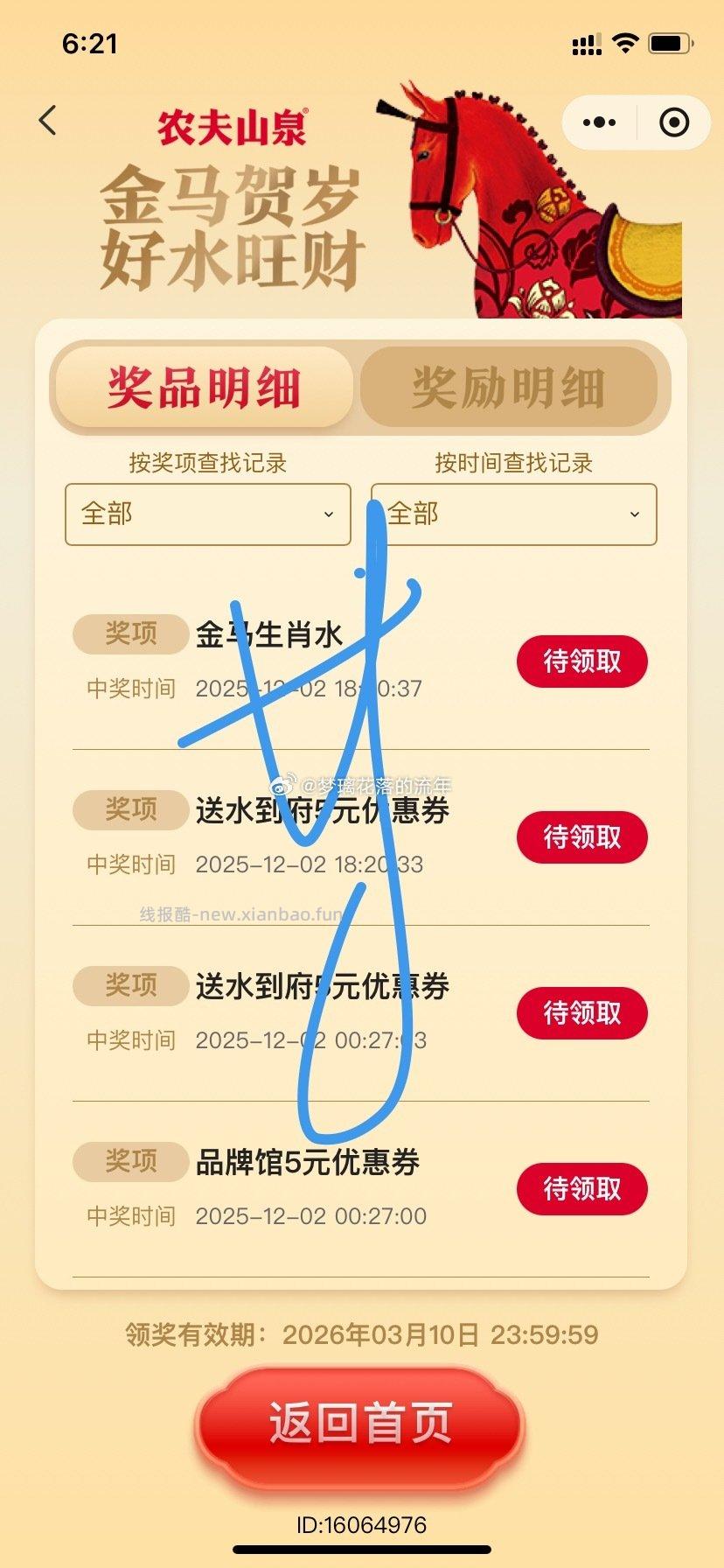Image resolution: width=724 pixels, height=1568 pixels.
Task: Open the three-dot more options menu
Action: coord(600,122)
